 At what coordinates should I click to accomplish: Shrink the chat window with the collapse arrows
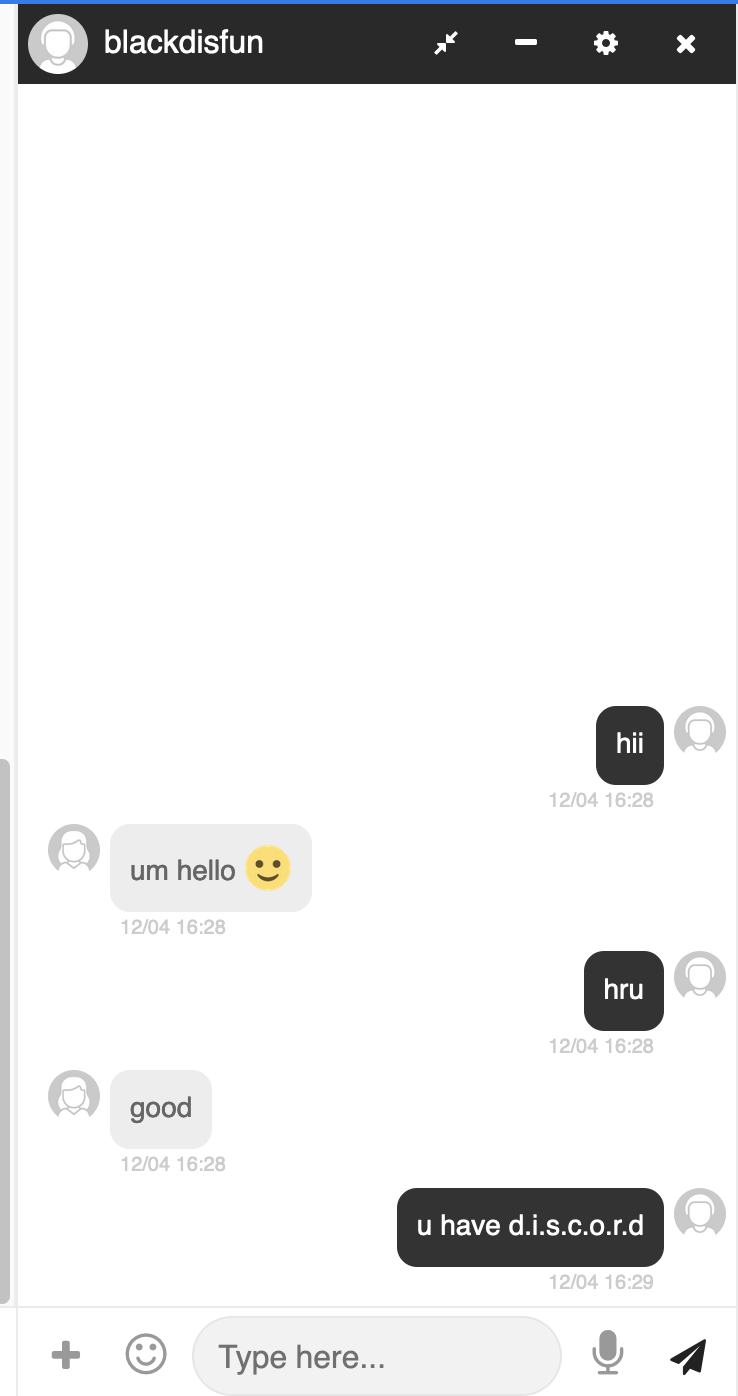446,43
